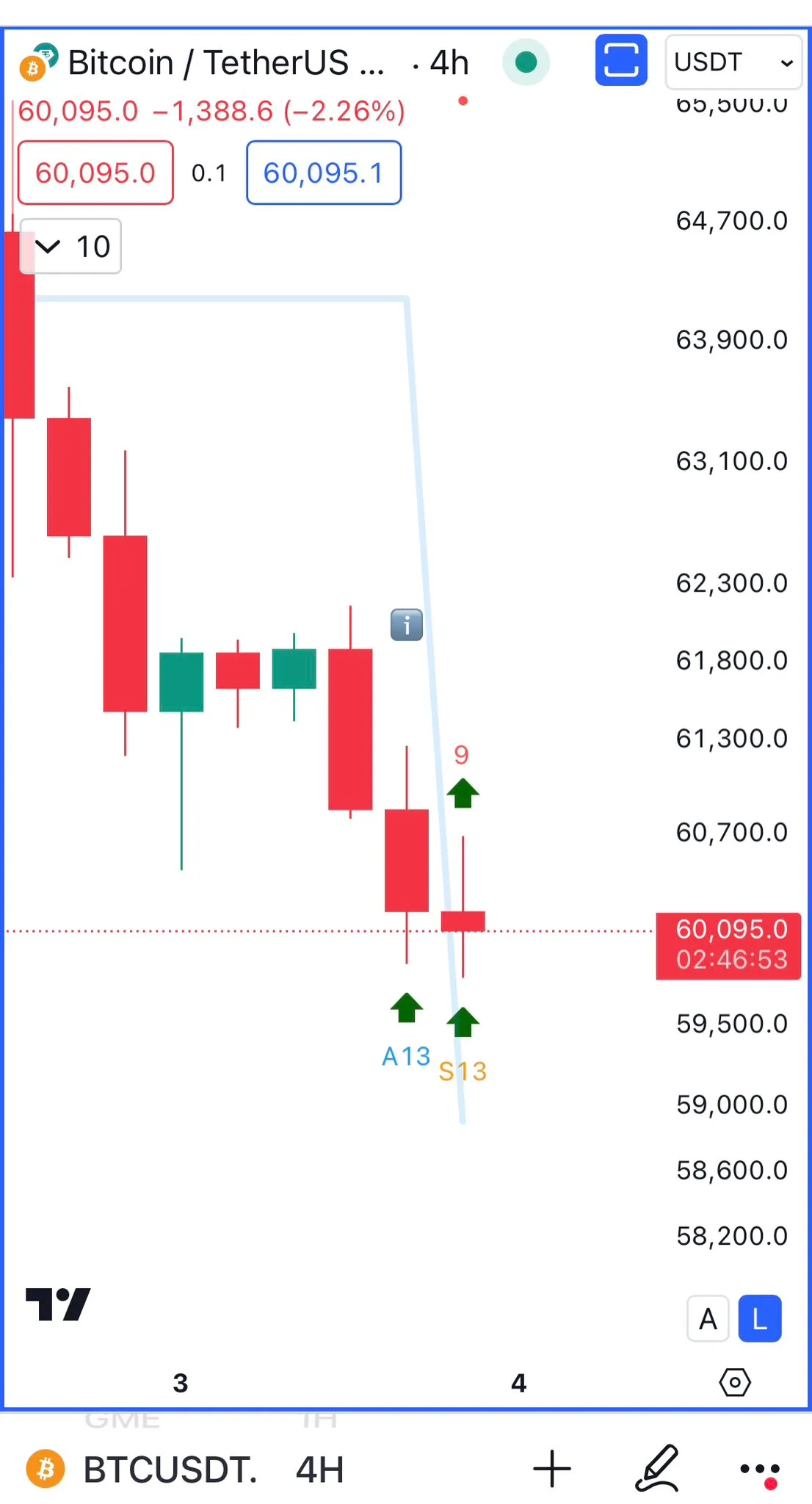812x1504 pixels.
Task: Tap the order quantity field showing 0.1
Action: click(209, 173)
